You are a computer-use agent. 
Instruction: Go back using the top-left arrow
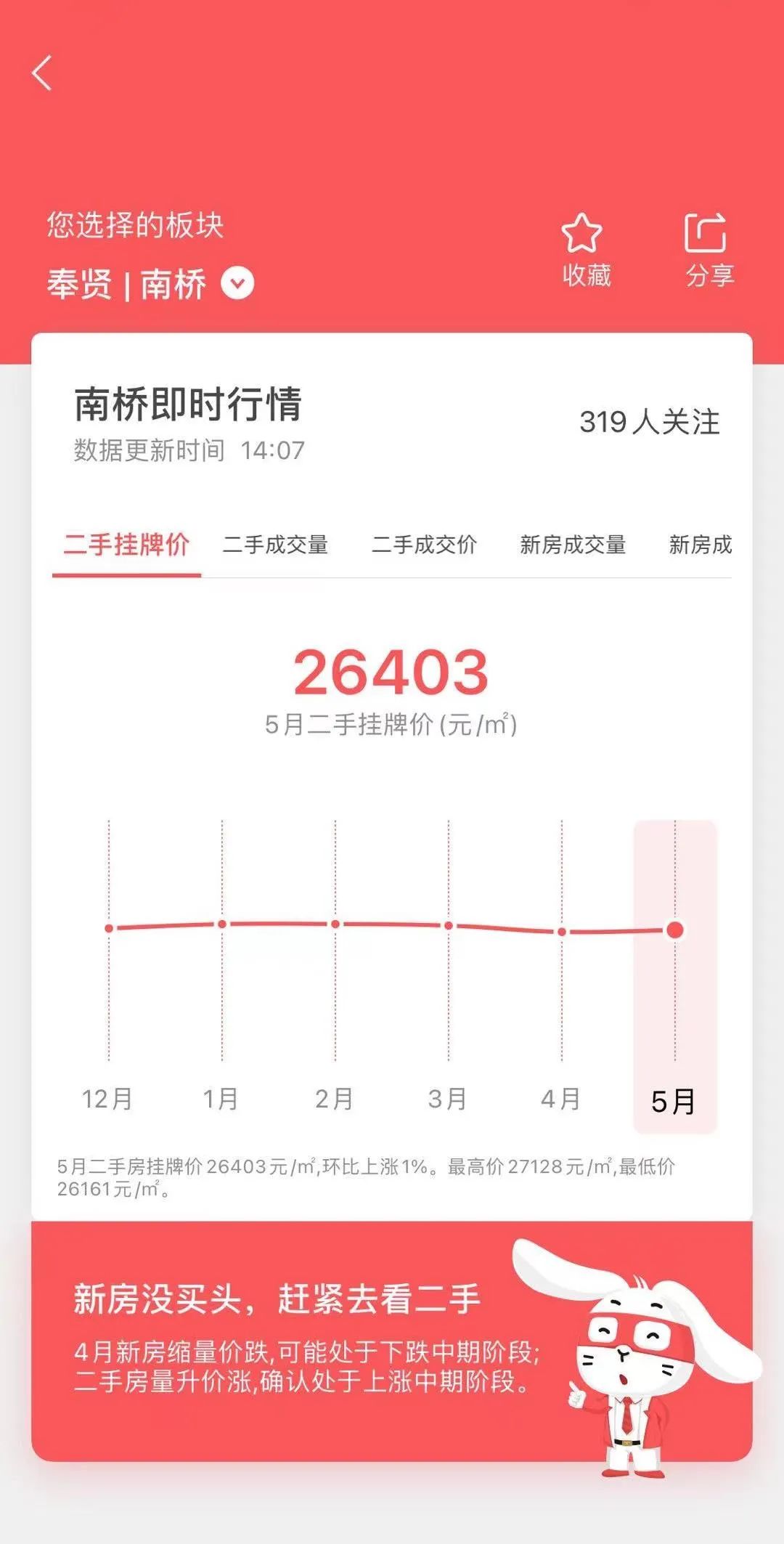click(42, 73)
